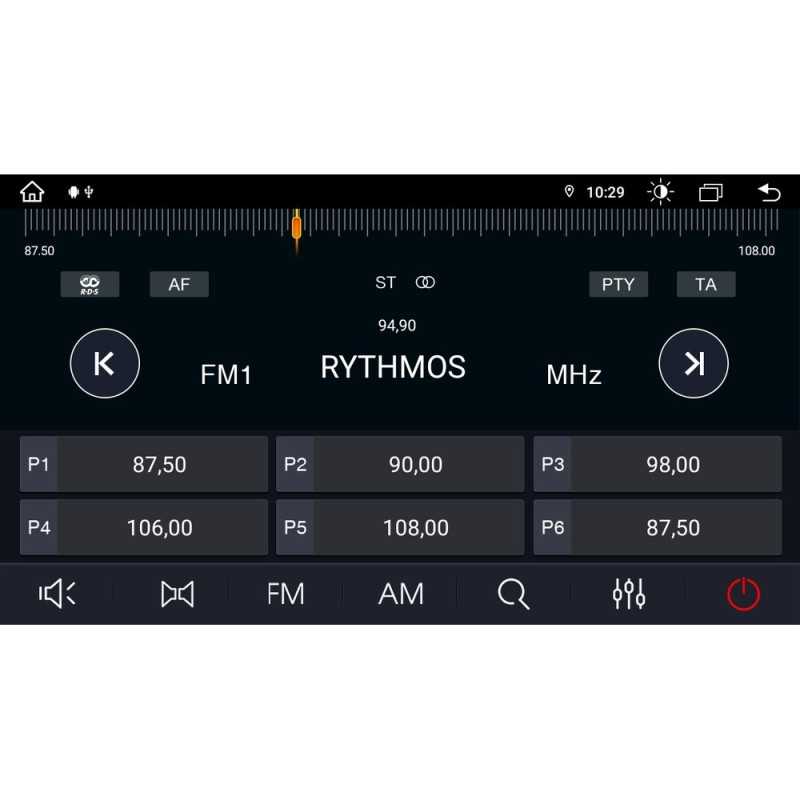Toggle the AF option
Viewport: 800px width, 800px height.
[x=179, y=285]
